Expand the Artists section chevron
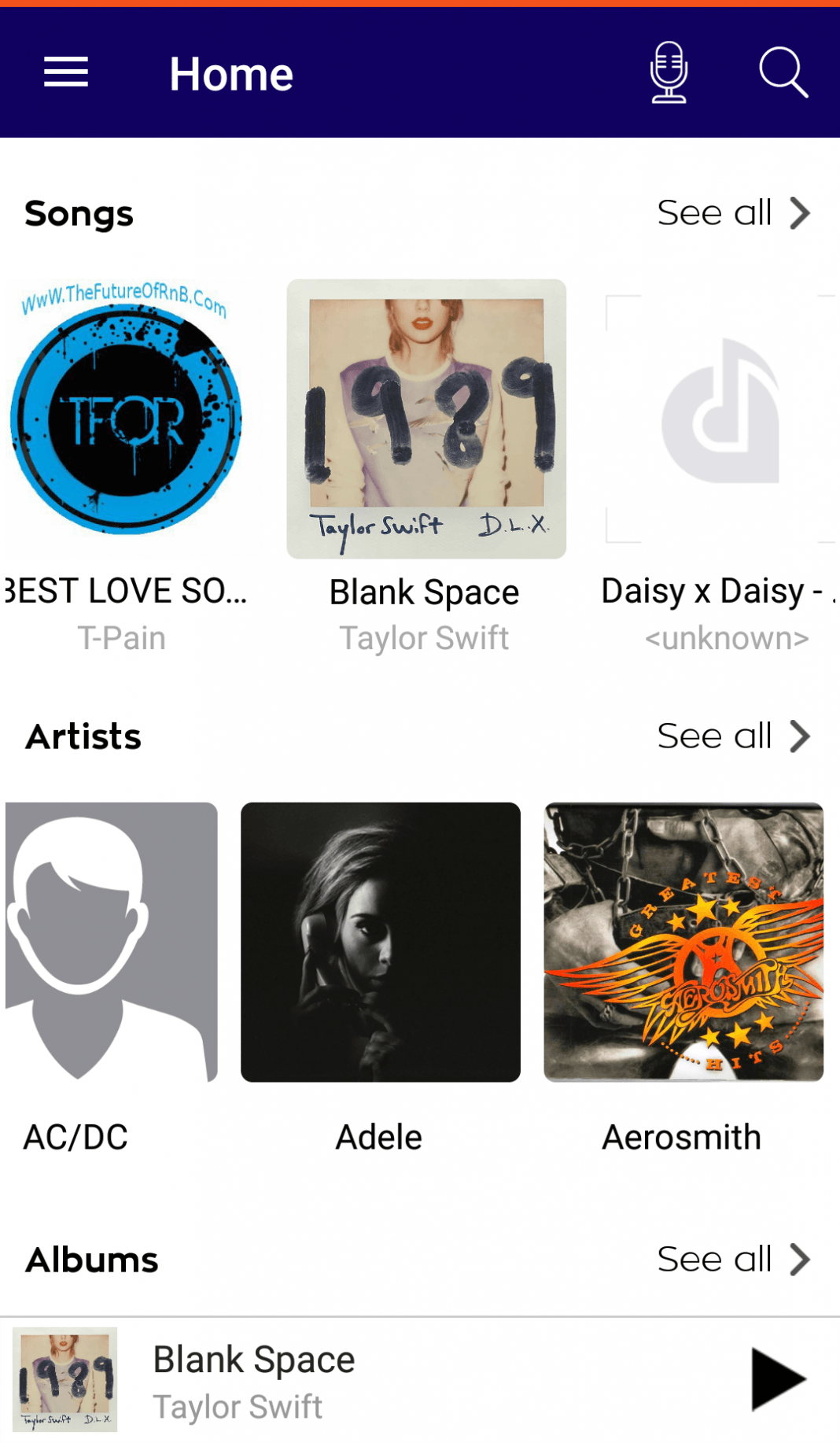This screenshot has width=840, height=1443. click(x=801, y=736)
